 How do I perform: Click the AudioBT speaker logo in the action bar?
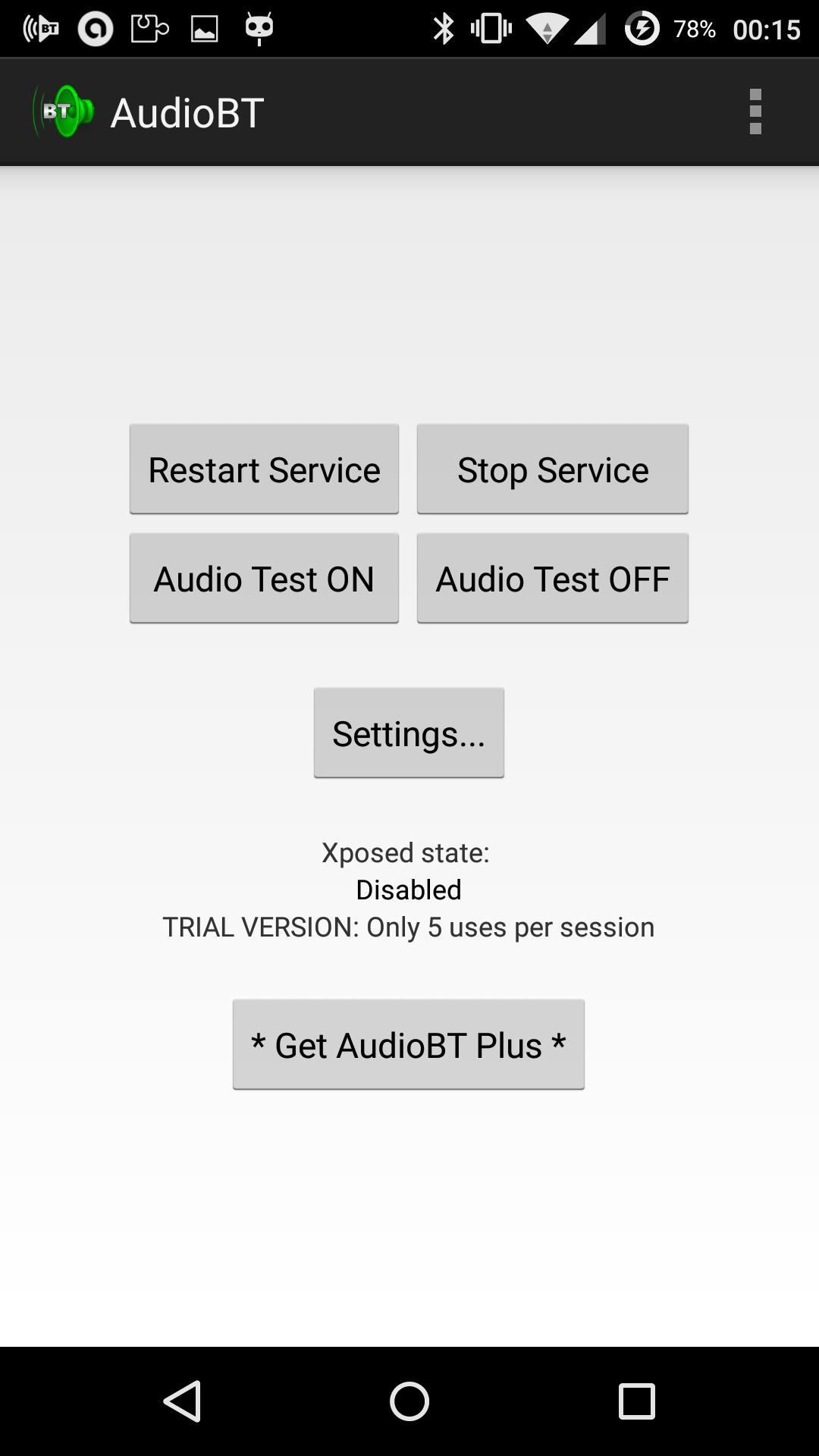click(64, 111)
